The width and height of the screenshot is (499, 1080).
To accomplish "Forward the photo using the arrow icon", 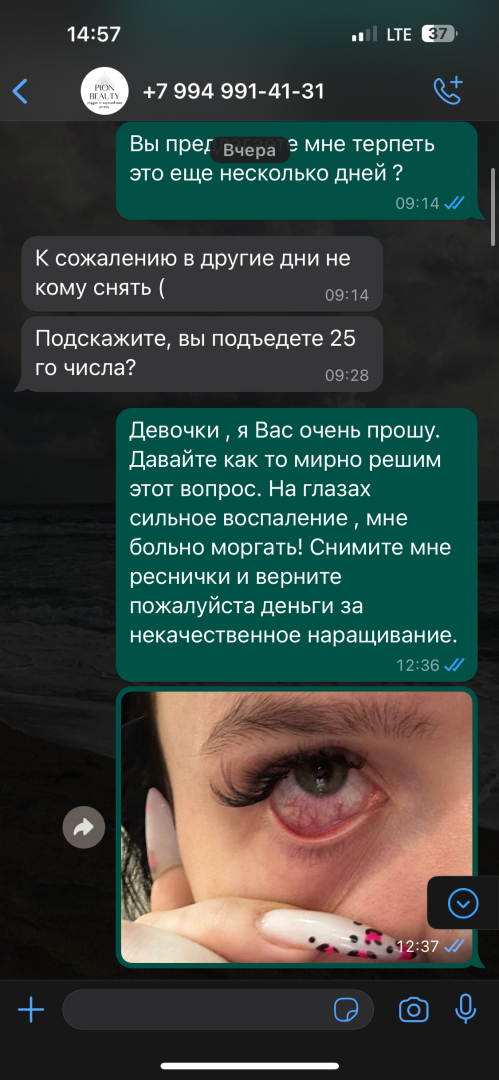I will 83,827.
